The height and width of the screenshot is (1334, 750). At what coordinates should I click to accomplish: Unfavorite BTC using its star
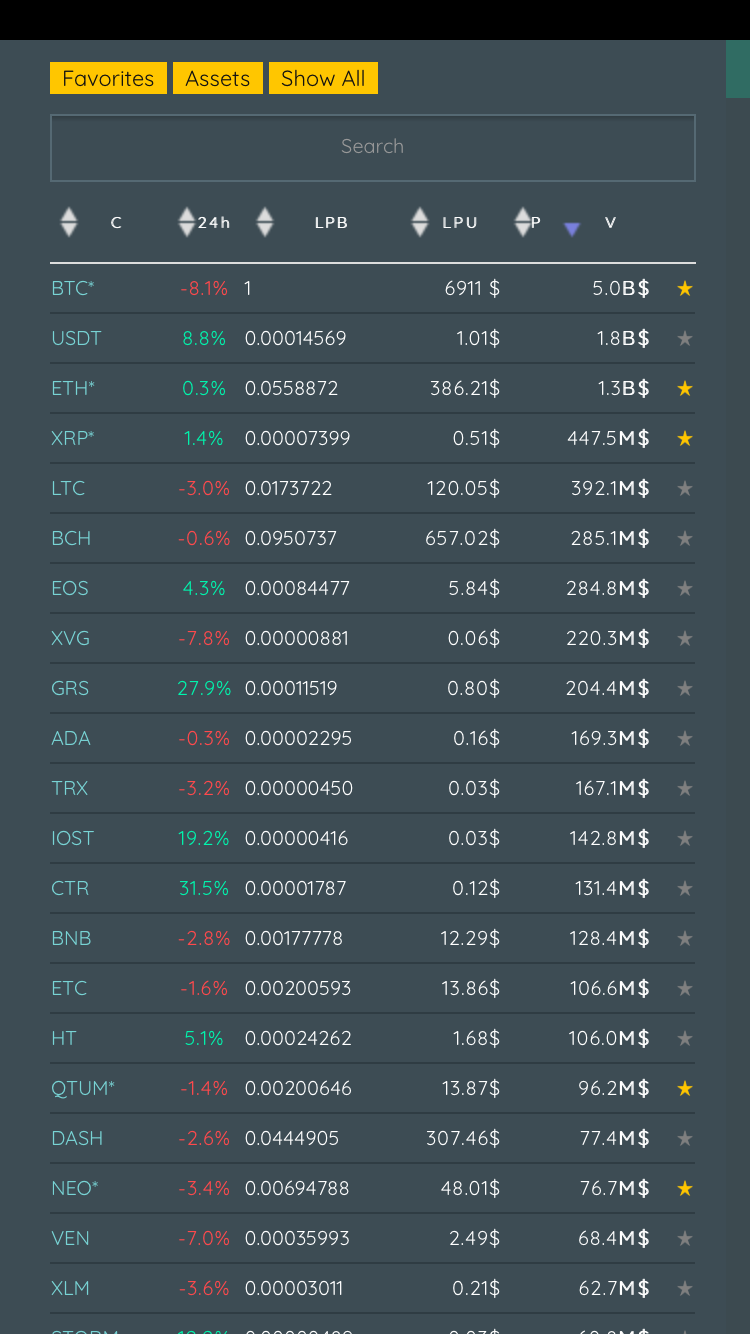click(685, 288)
